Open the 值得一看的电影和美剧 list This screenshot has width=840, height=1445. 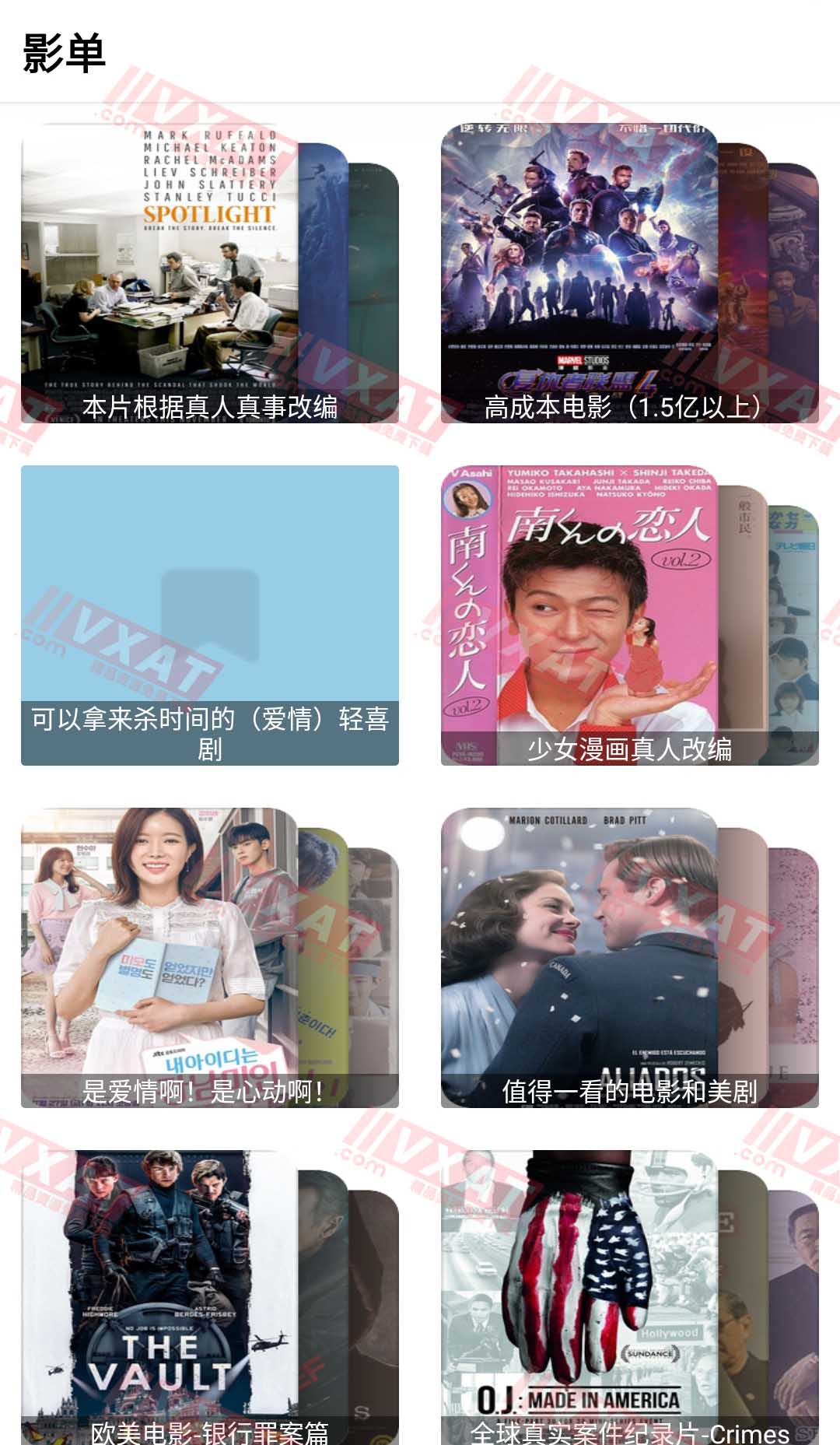coord(629,958)
